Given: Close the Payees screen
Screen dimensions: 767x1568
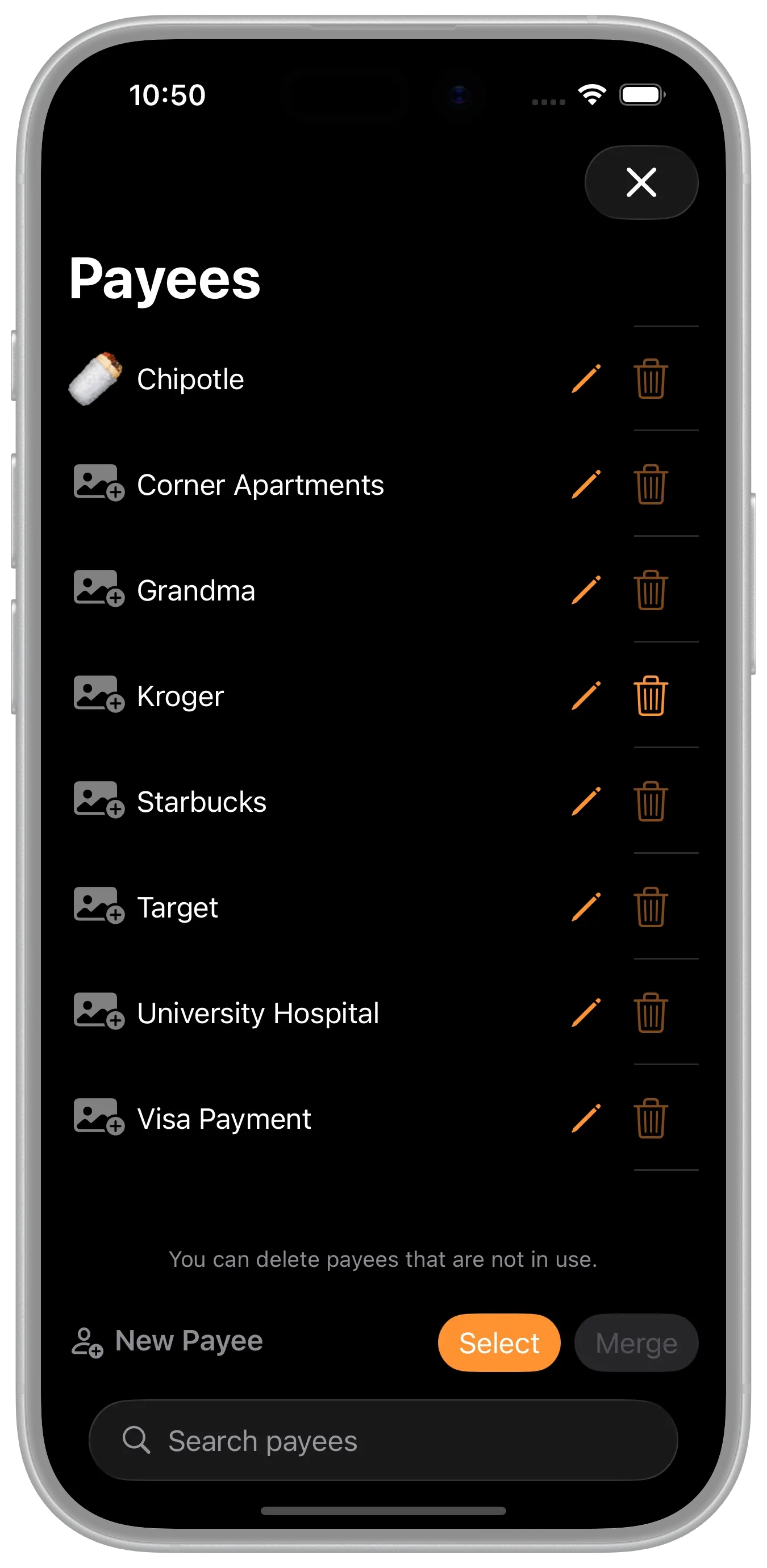Looking at the screenshot, I should [x=641, y=182].
